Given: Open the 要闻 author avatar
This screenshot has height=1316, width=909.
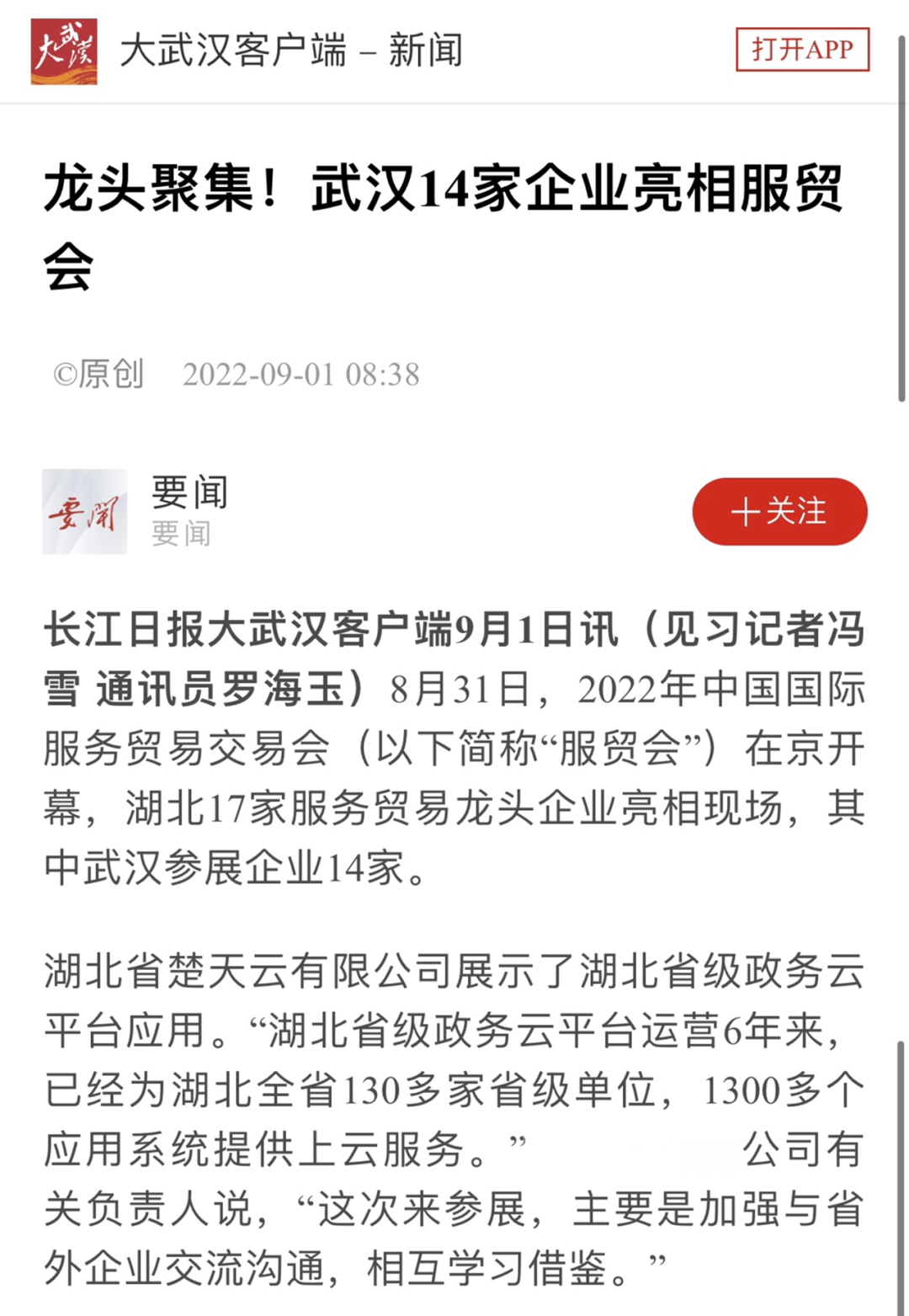Looking at the screenshot, I should tap(84, 511).
